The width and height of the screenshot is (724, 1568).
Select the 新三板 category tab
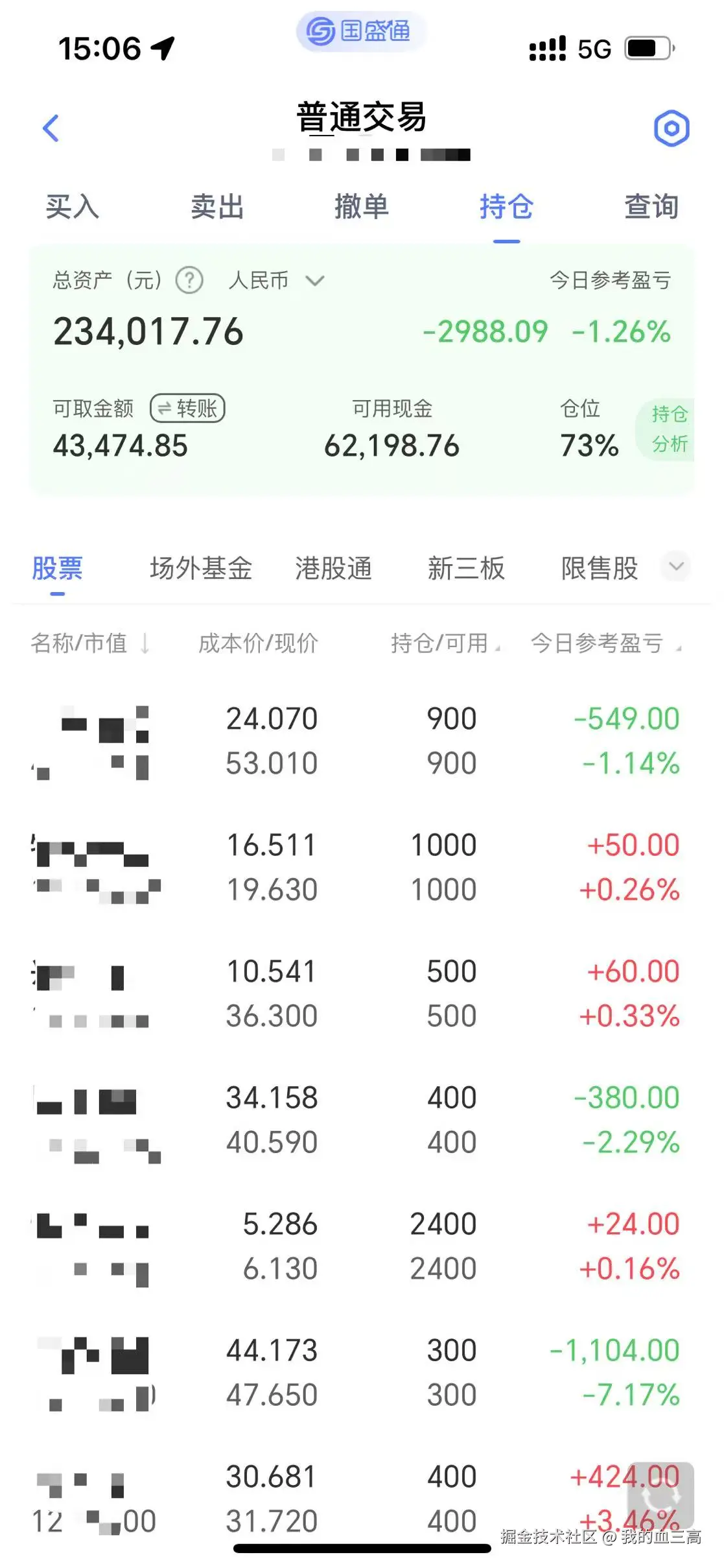pos(466,568)
